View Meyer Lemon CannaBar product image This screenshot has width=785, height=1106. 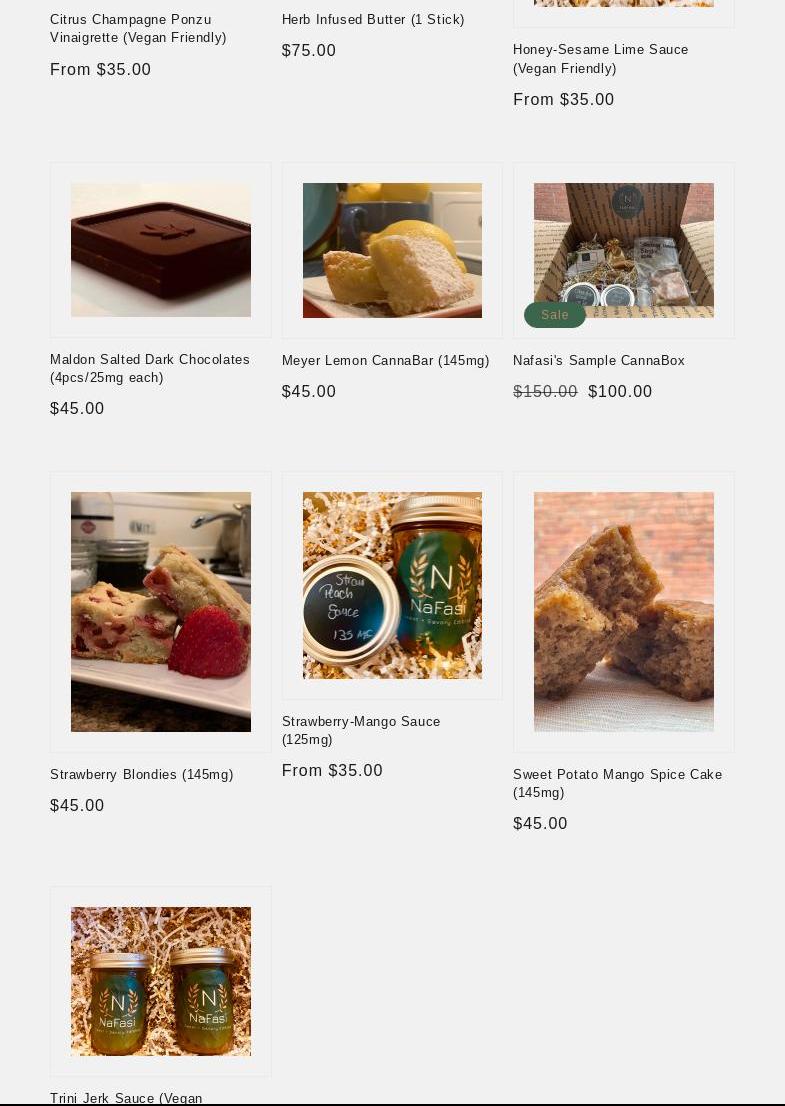(392, 250)
